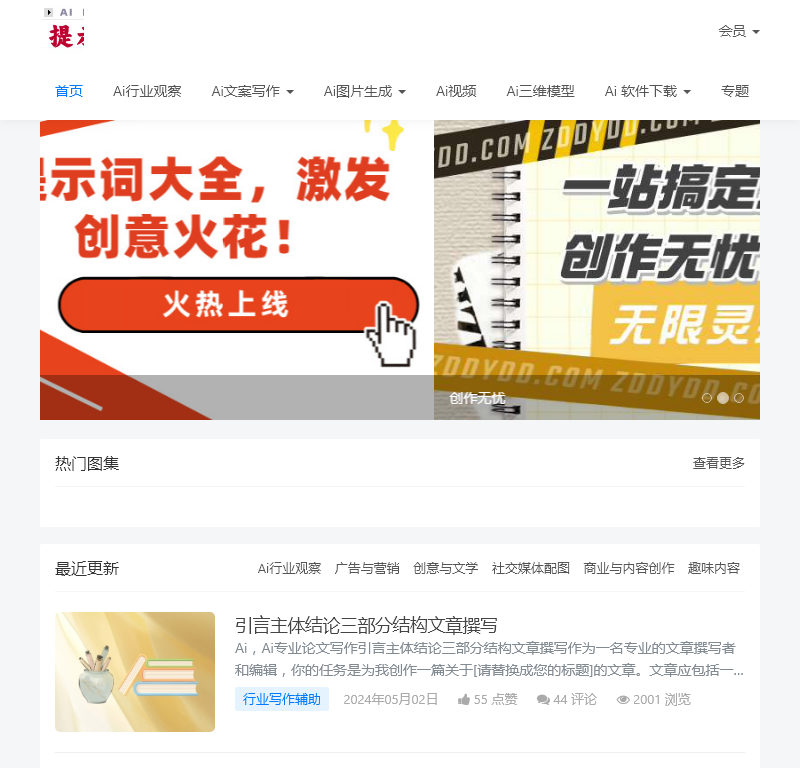
Task: Expand the Ai图片生成 menu
Action: coord(364,91)
